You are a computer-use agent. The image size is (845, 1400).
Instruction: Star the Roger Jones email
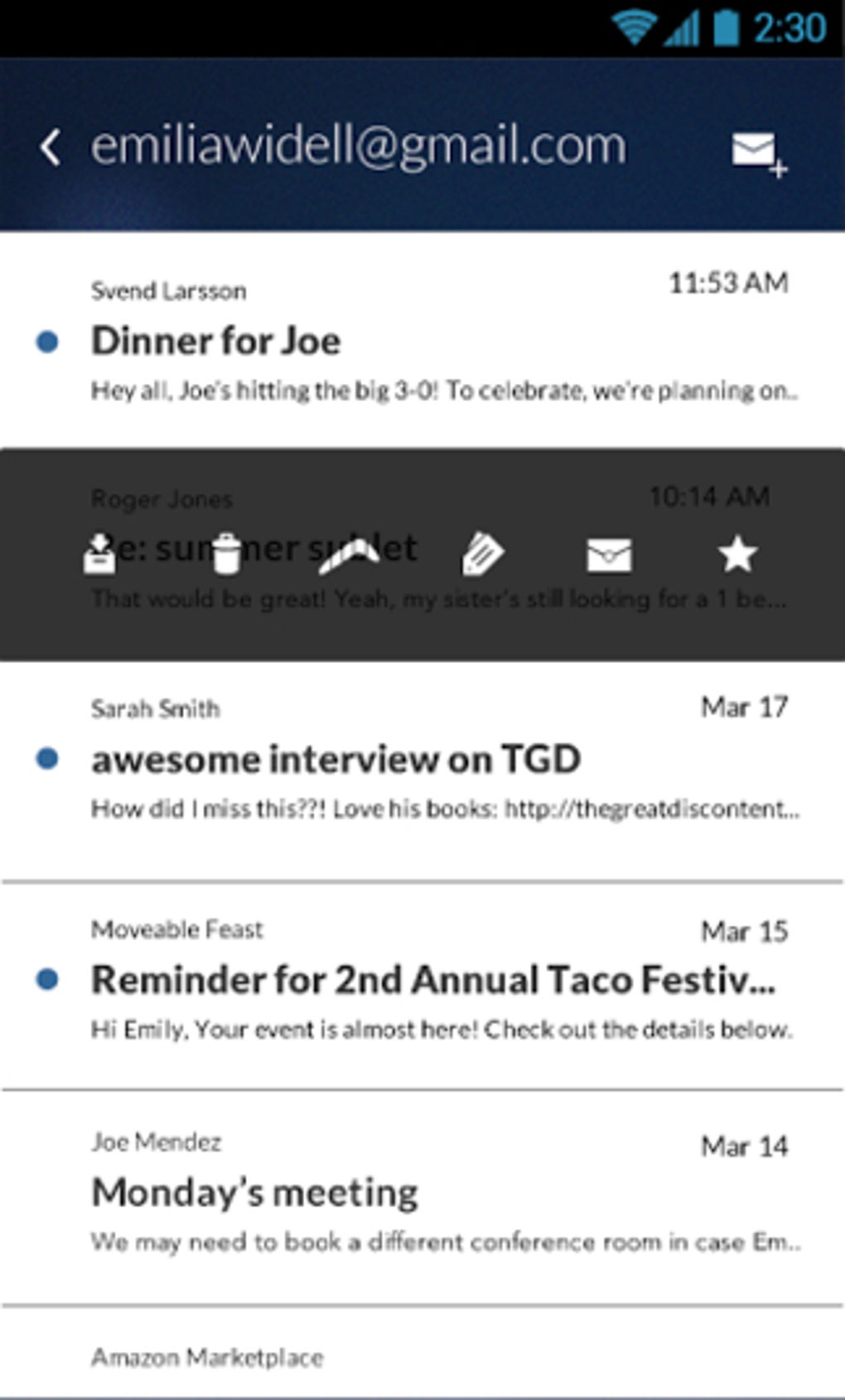click(737, 554)
